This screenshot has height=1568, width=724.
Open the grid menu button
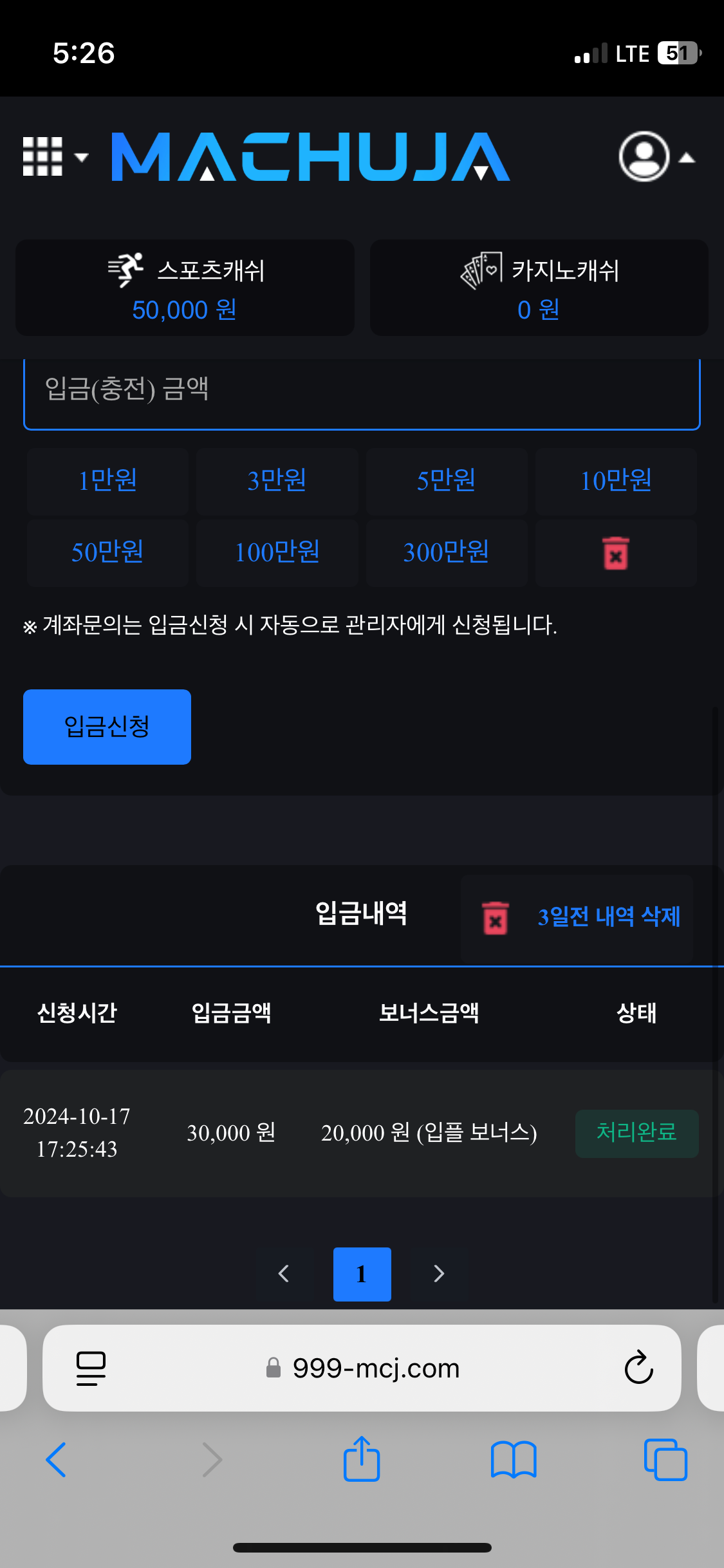[x=54, y=156]
